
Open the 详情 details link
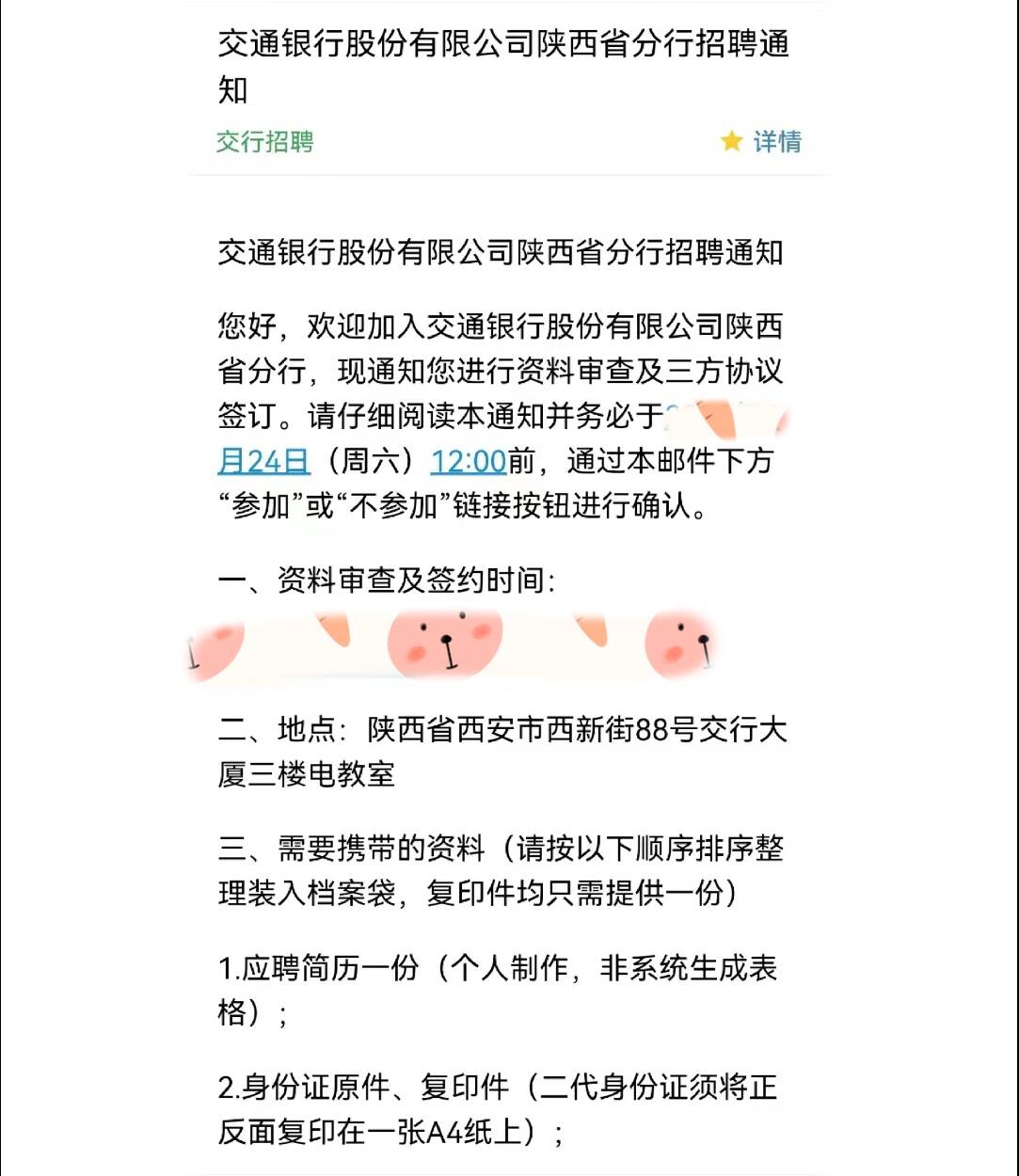click(777, 142)
